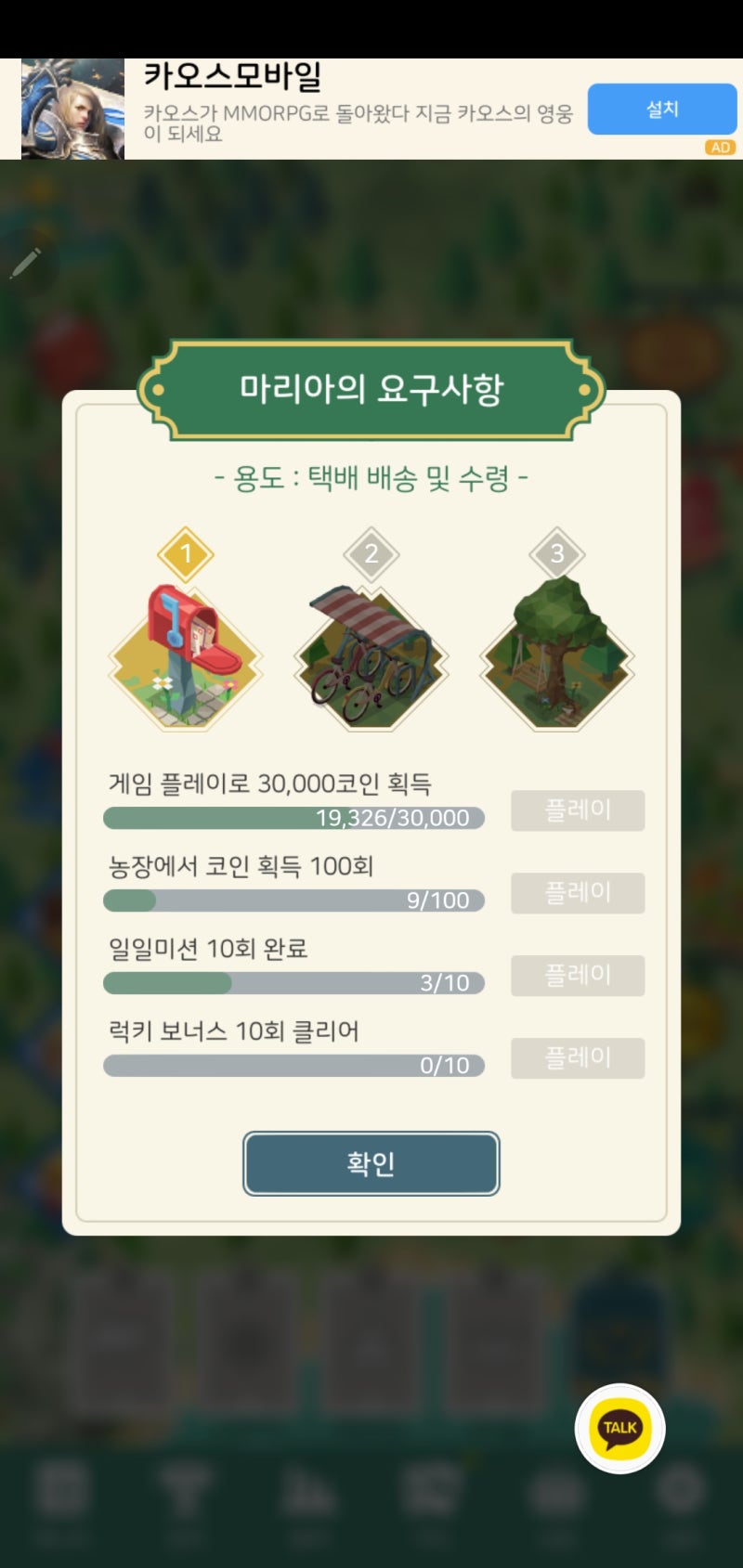Tap 플레이 for the 럭키 보너스 mission

(577, 1057)
